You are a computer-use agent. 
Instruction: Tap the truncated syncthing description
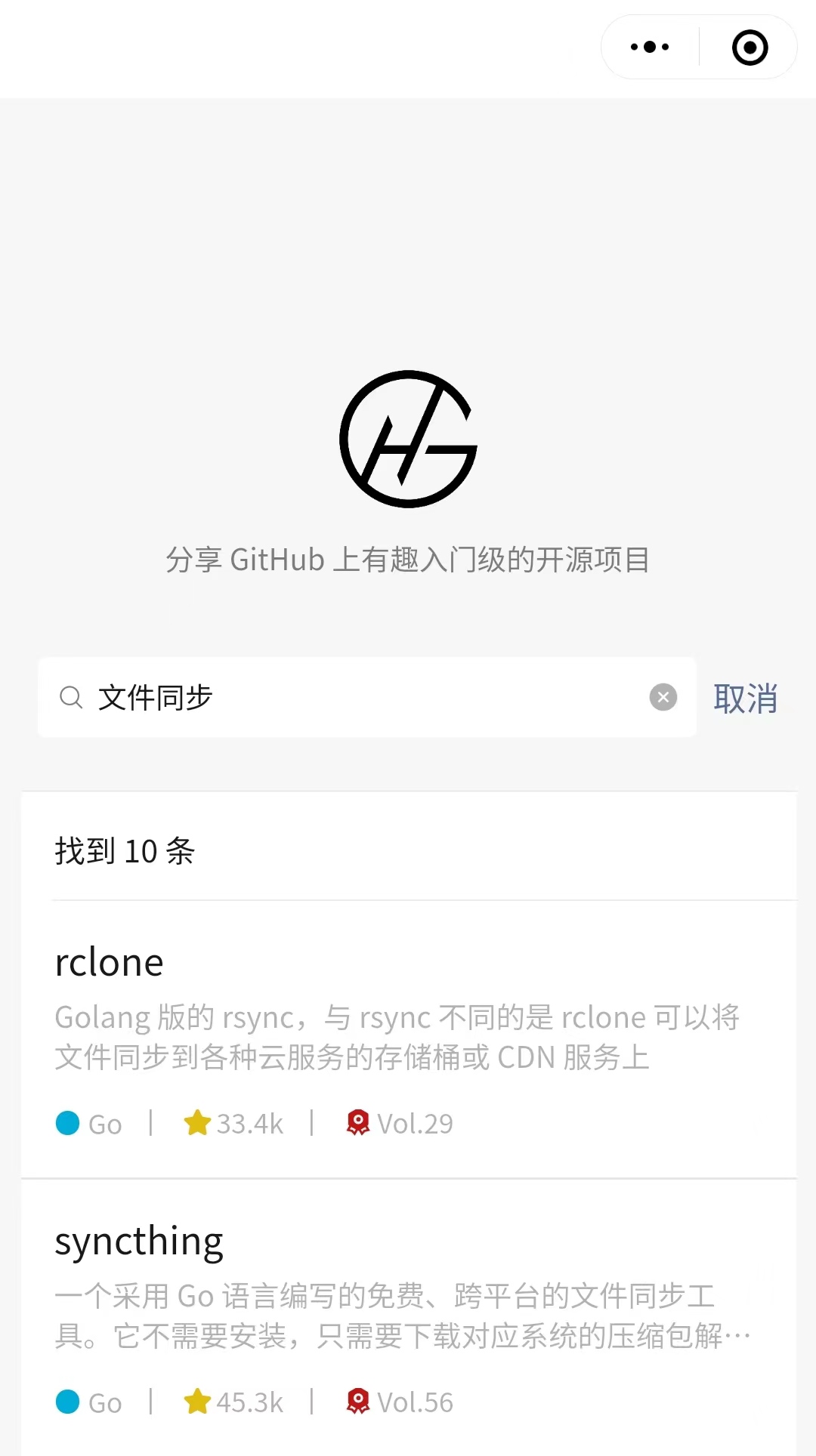click(x=399, y=1314)
